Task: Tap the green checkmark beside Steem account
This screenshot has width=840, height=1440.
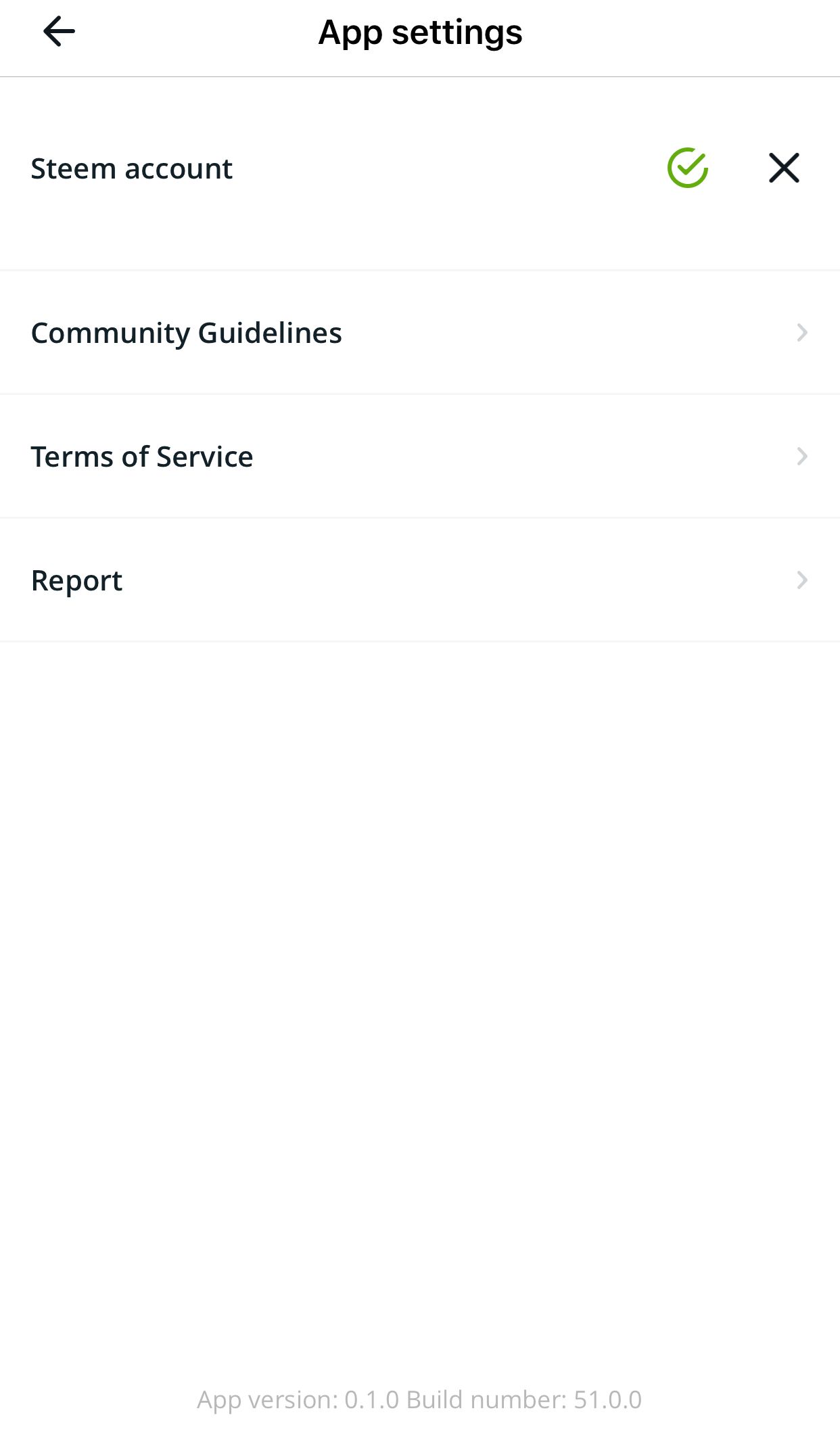Action: click(x=687, y=168)
